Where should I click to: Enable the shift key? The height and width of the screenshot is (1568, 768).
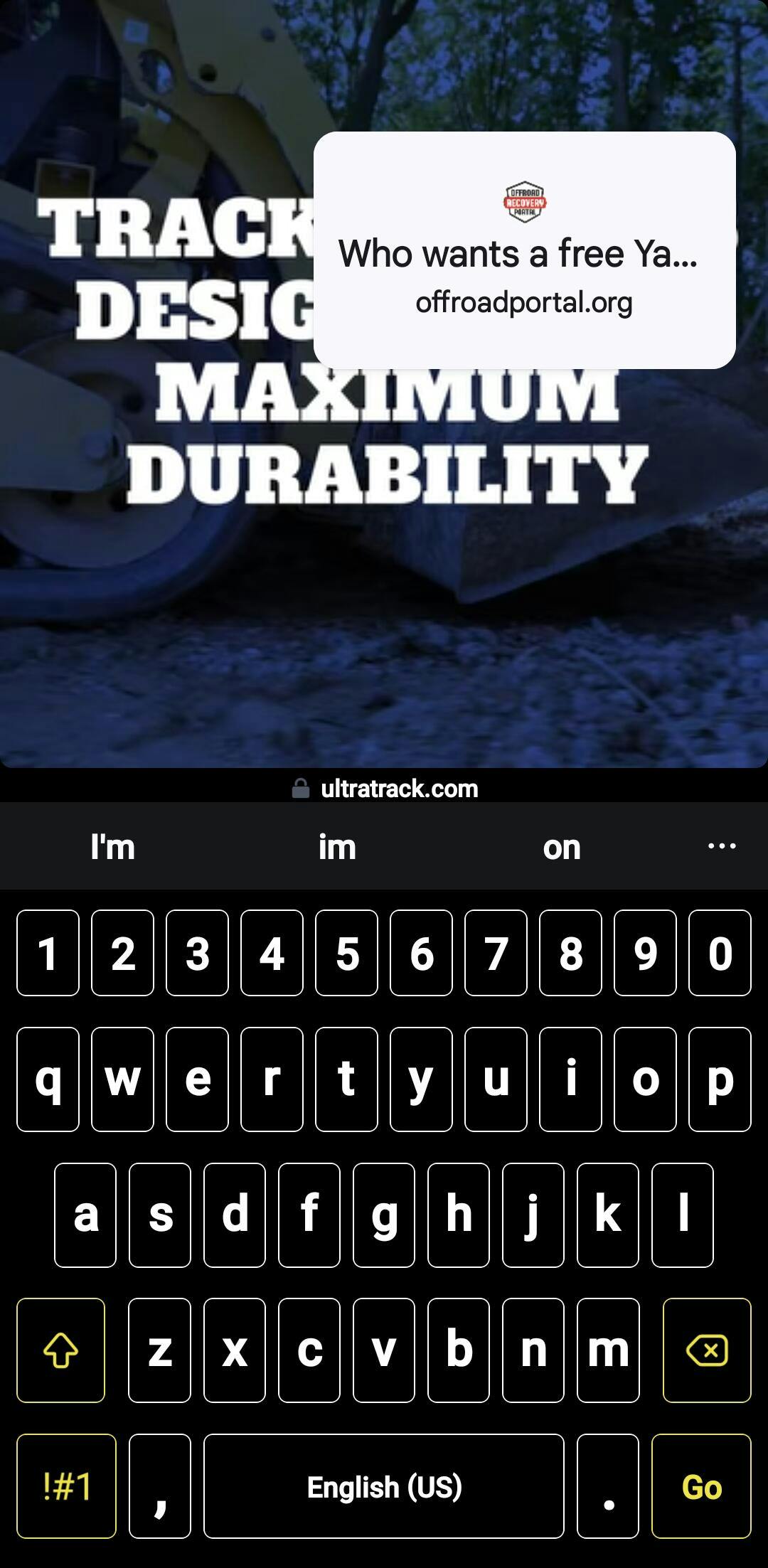61,1350
